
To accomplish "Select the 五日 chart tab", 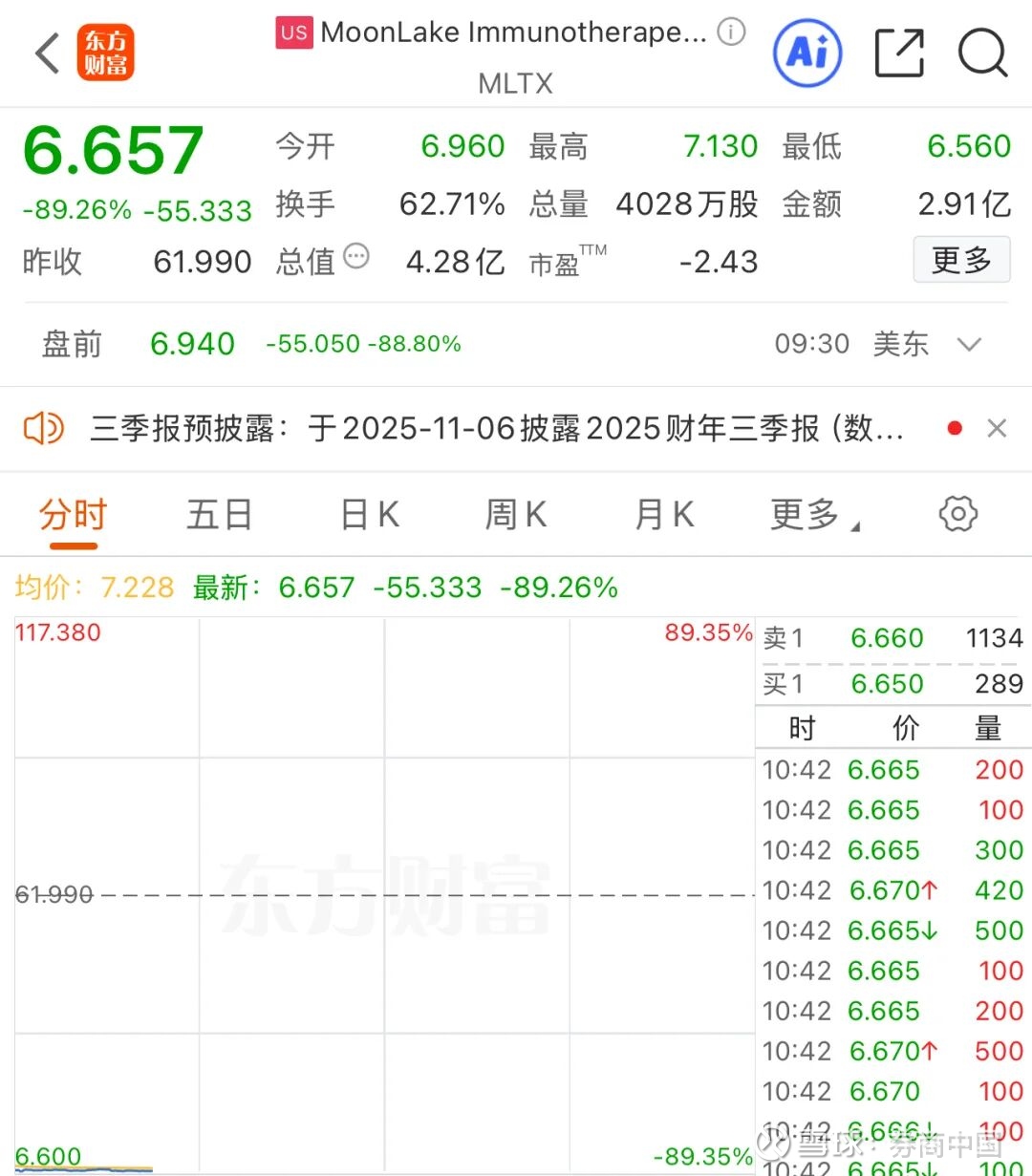I will tap(219, 514).
